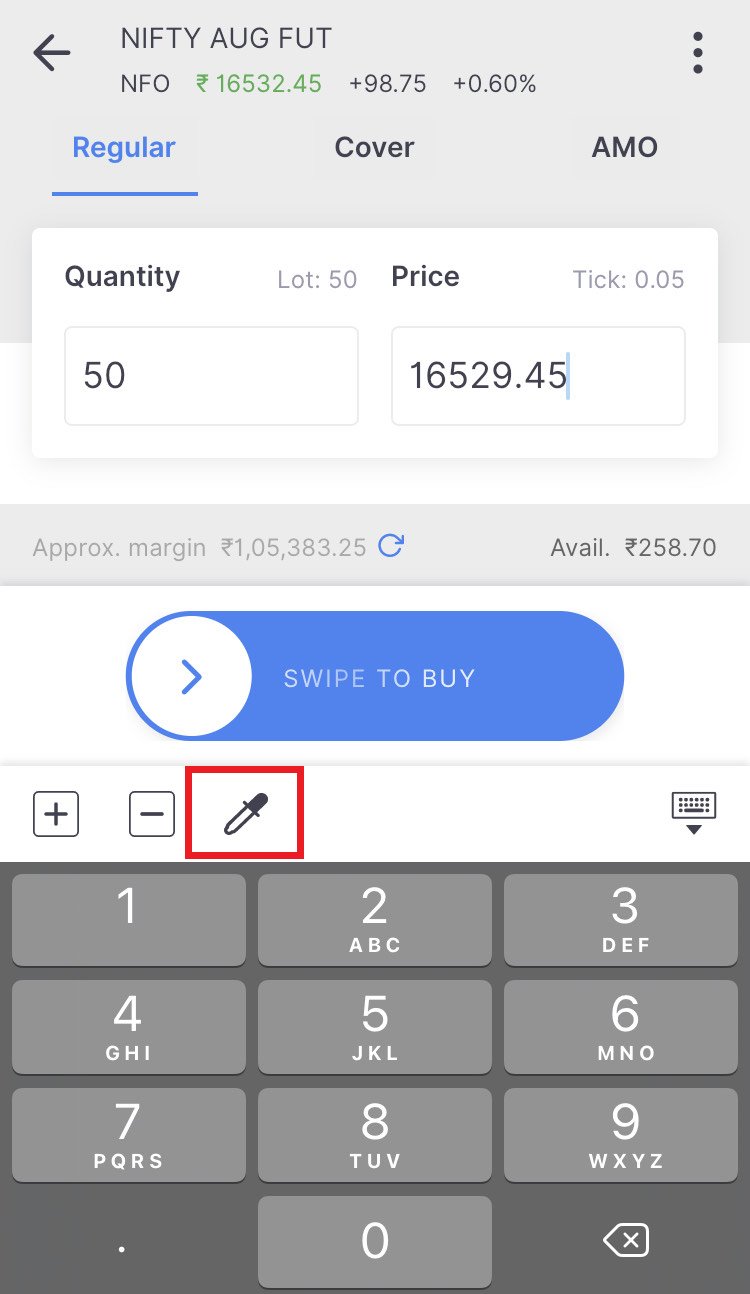Decrease value with the minus button
Viewport: 750px width, 1294px height.
point(152,814)
